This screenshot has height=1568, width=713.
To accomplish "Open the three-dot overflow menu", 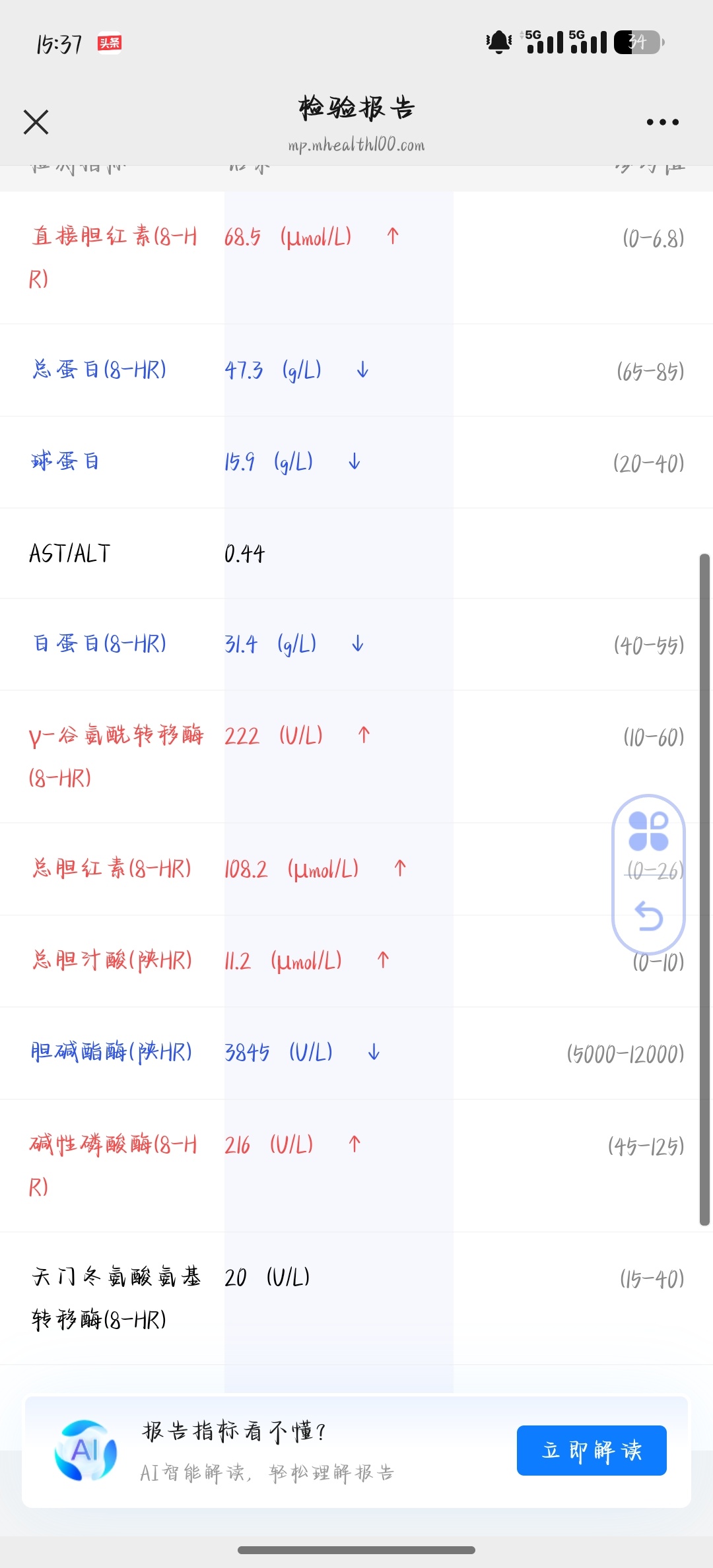I will (x=662, y=122).
